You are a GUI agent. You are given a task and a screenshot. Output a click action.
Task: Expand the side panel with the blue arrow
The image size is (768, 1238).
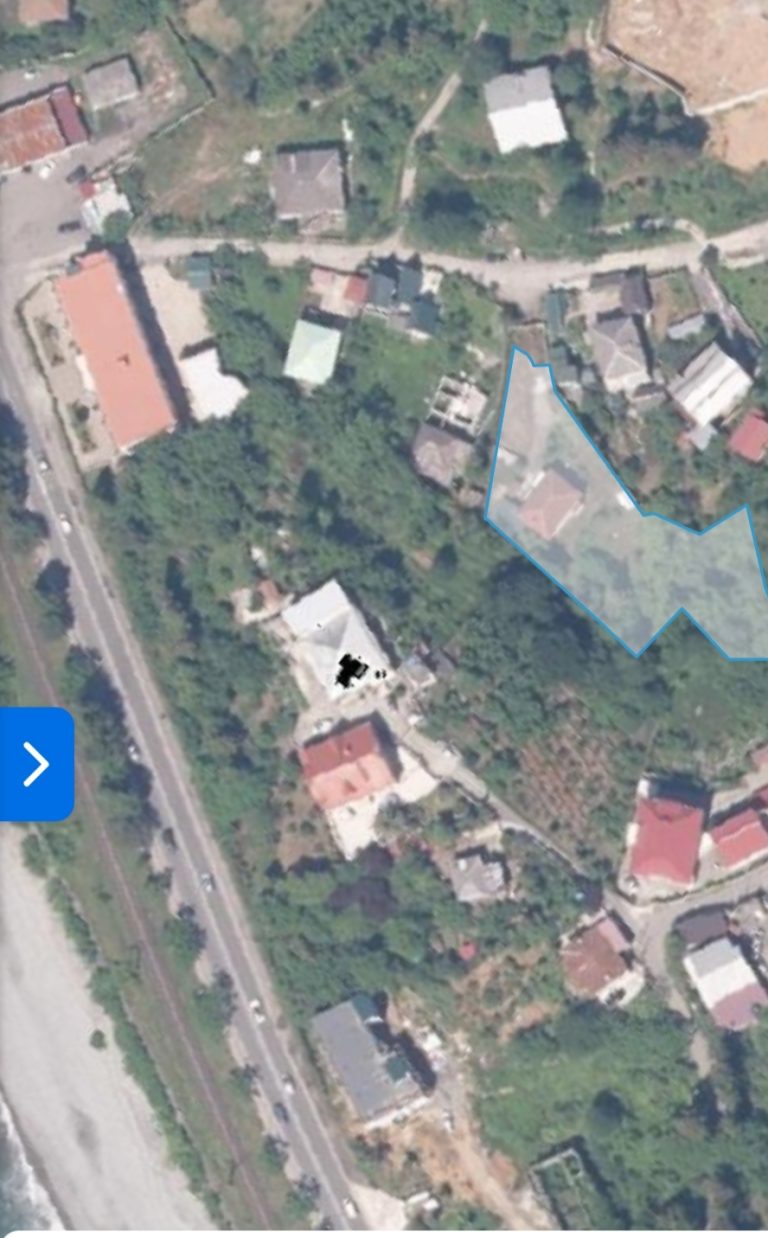36,765
